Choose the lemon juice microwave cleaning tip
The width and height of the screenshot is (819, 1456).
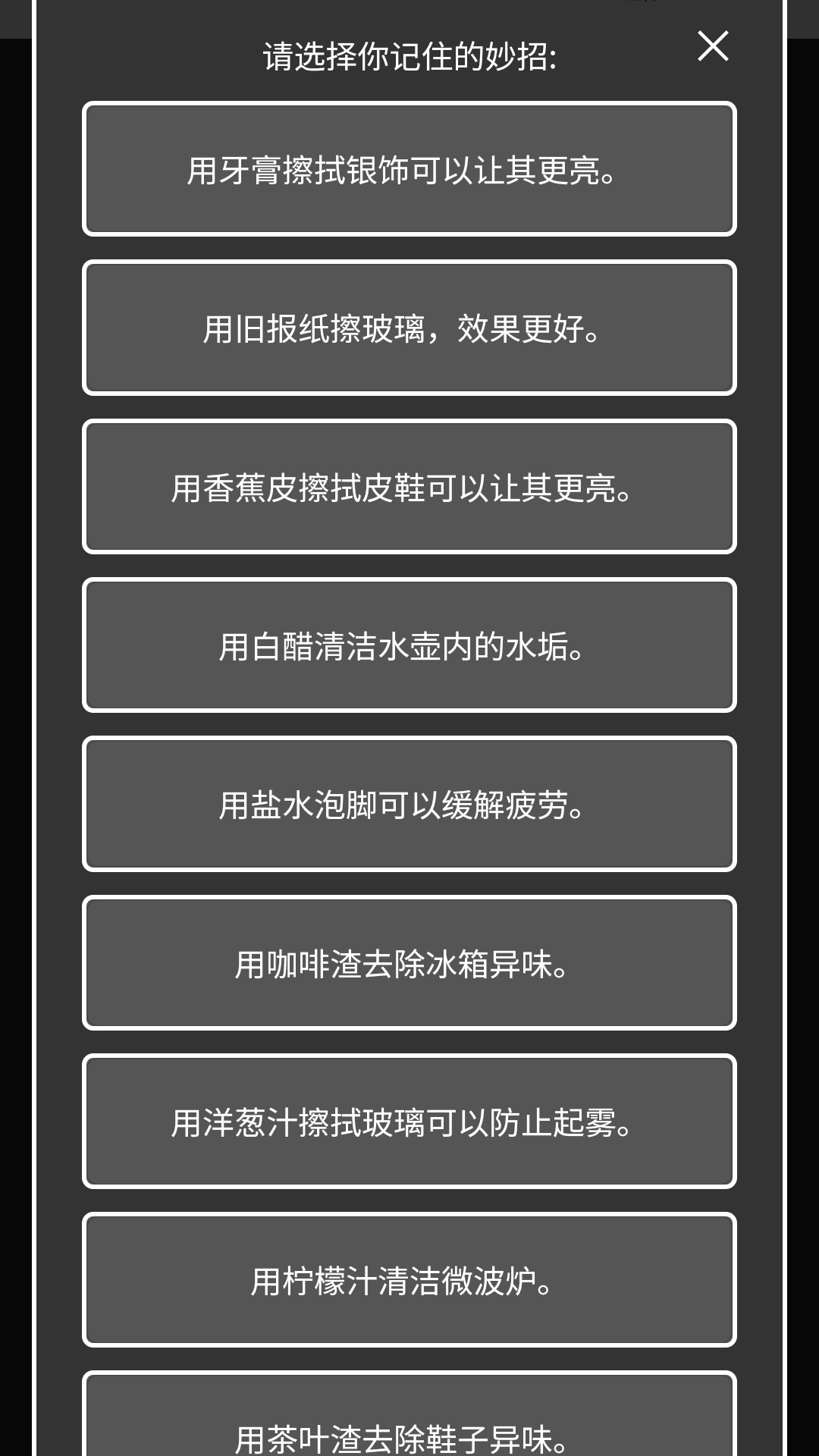tap(409, 1280)
